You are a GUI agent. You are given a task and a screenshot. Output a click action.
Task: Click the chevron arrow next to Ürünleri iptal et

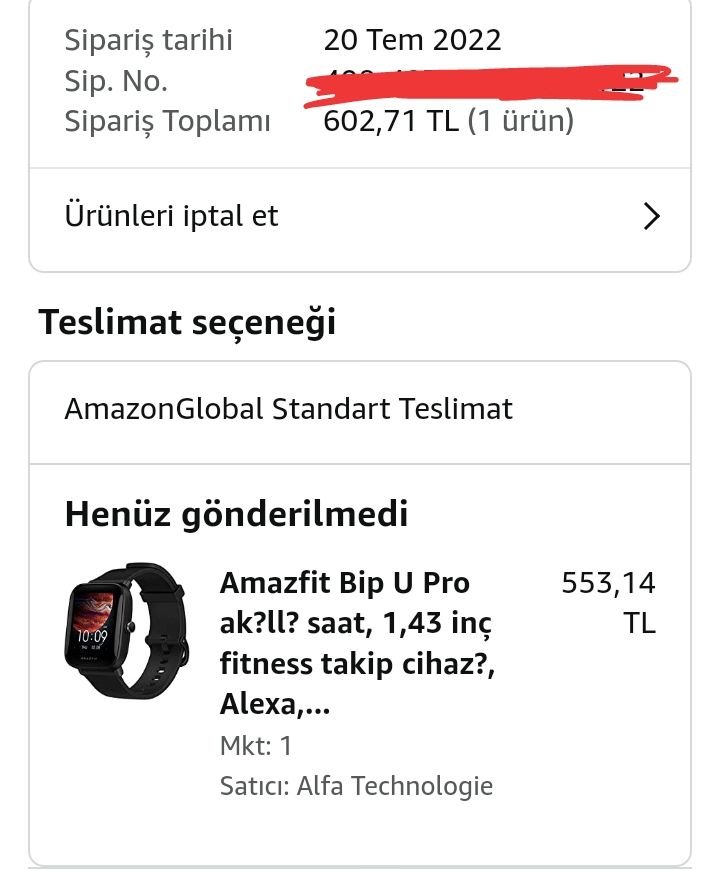pyautogui.click(x=651, y=215)
